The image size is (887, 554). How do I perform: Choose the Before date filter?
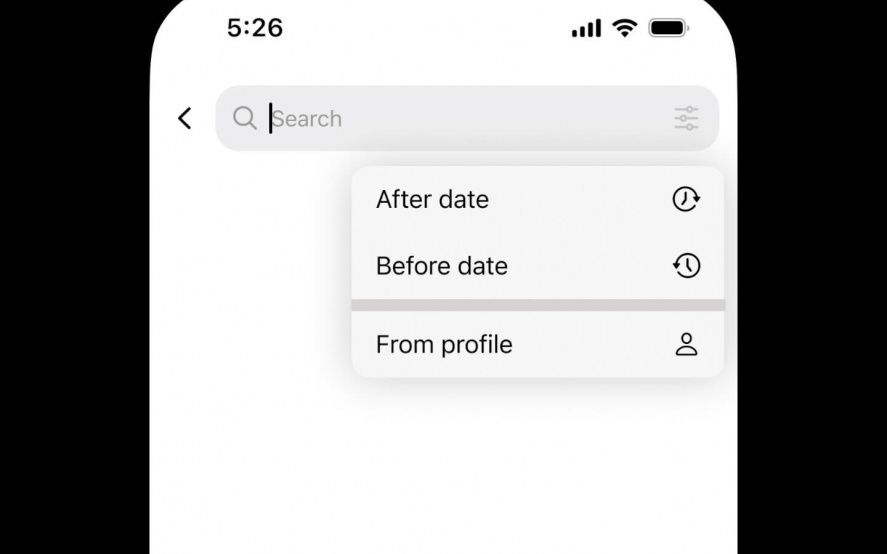[x=536, y=266]
